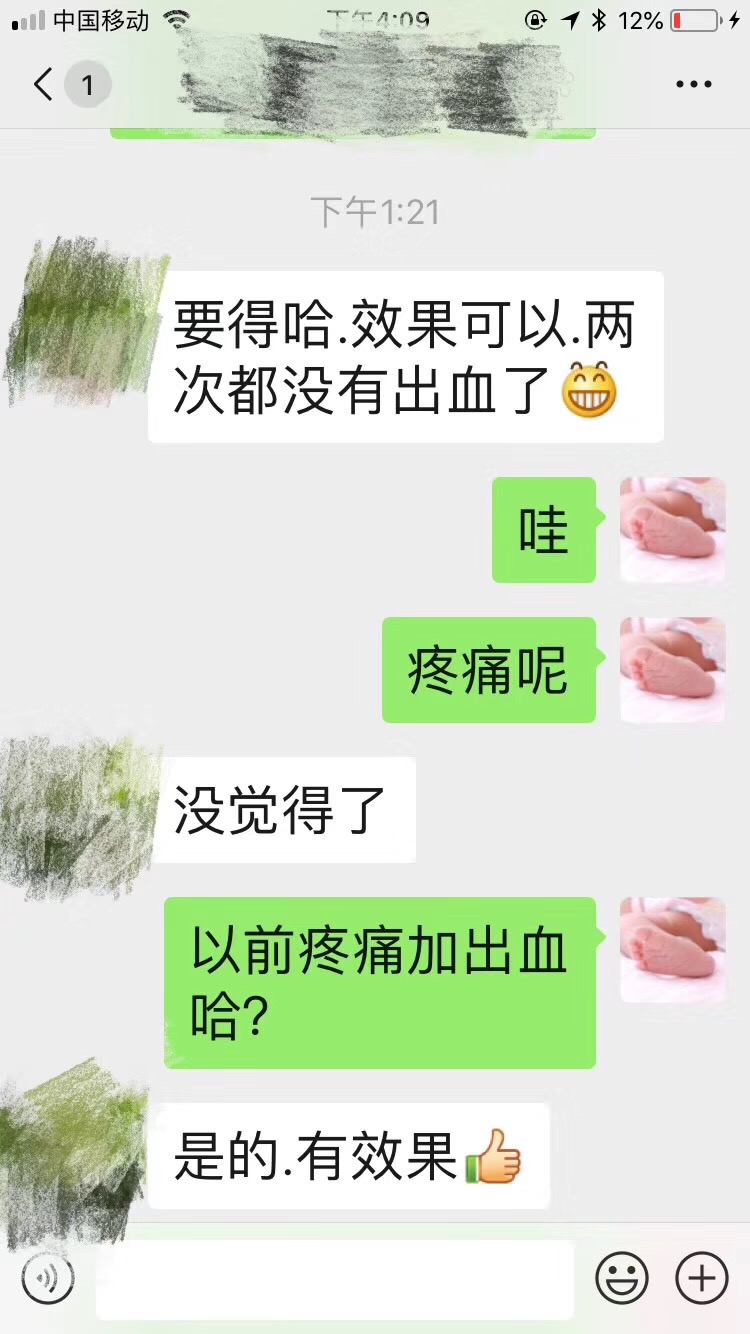
Task: Switch to voice message input
Action: (x=48, y=1278)
